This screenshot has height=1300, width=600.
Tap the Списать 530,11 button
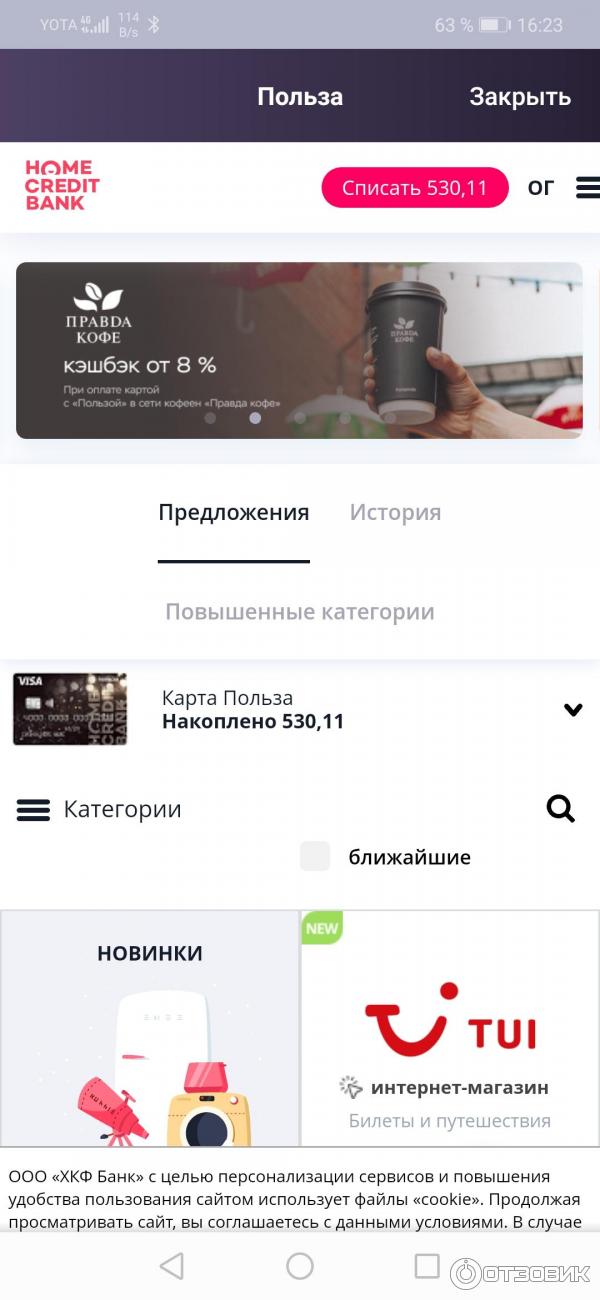(x=415, y=188)
